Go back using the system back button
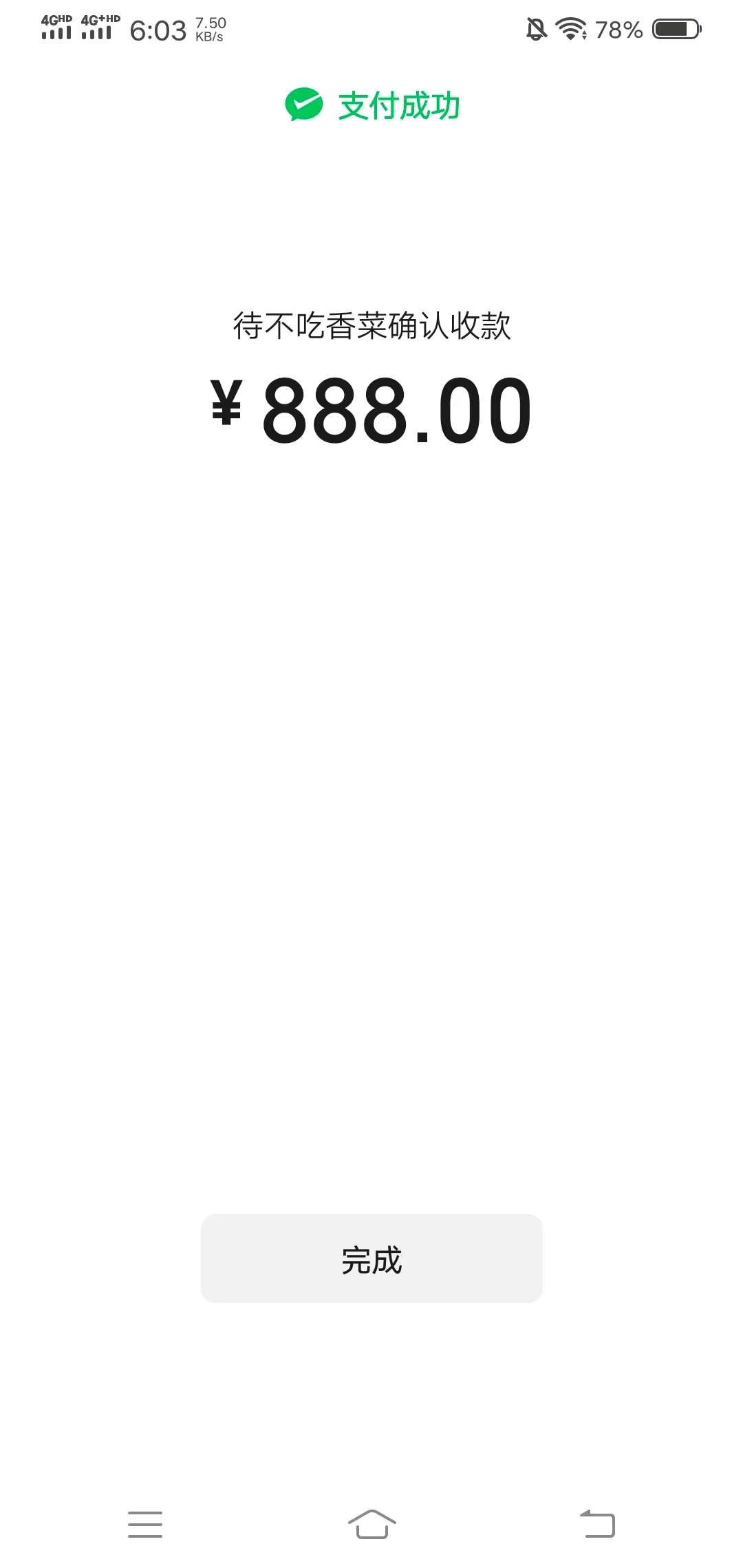 597,1524
